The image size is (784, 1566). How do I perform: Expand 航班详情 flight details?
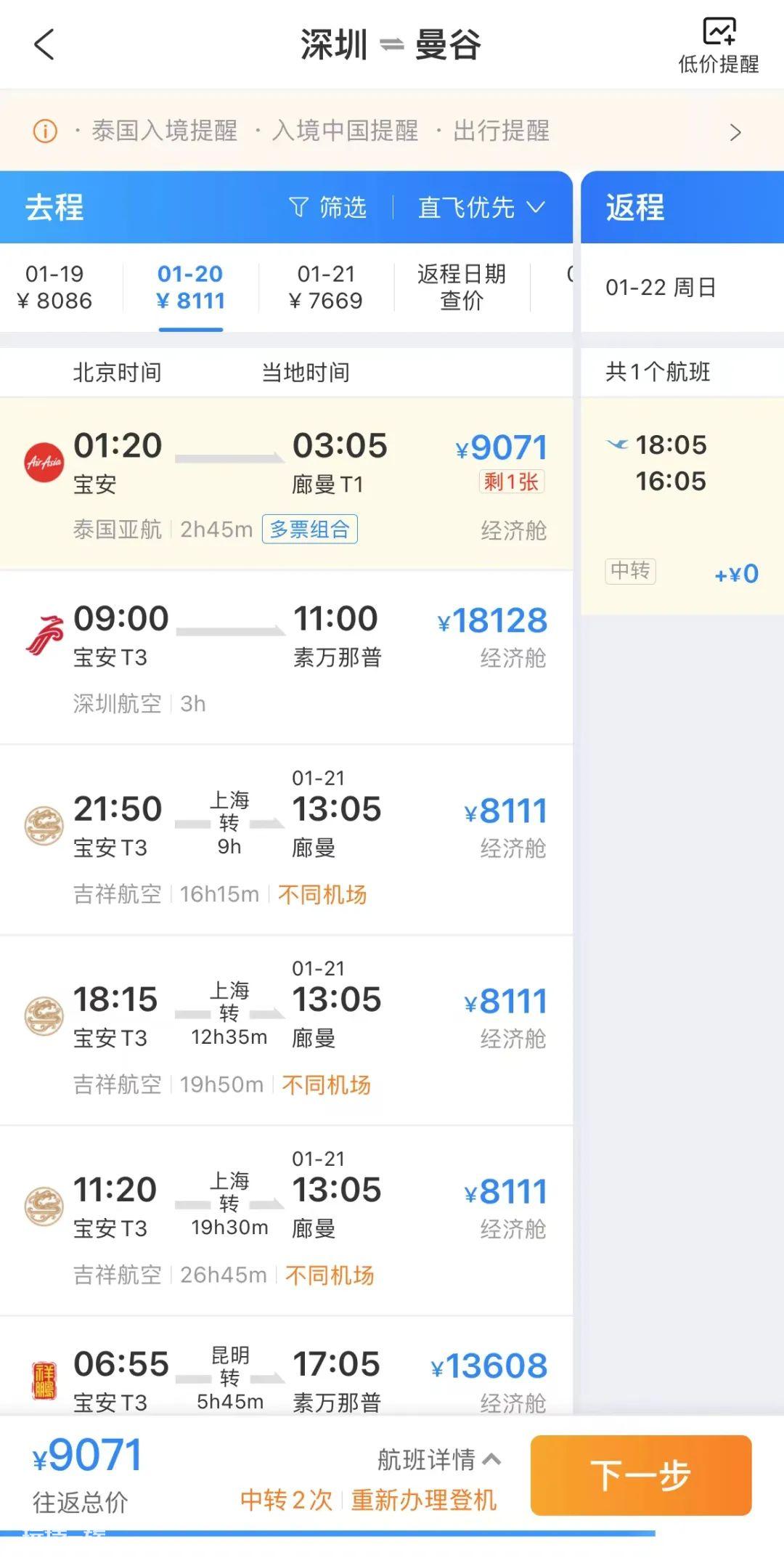click(439, 1459)
